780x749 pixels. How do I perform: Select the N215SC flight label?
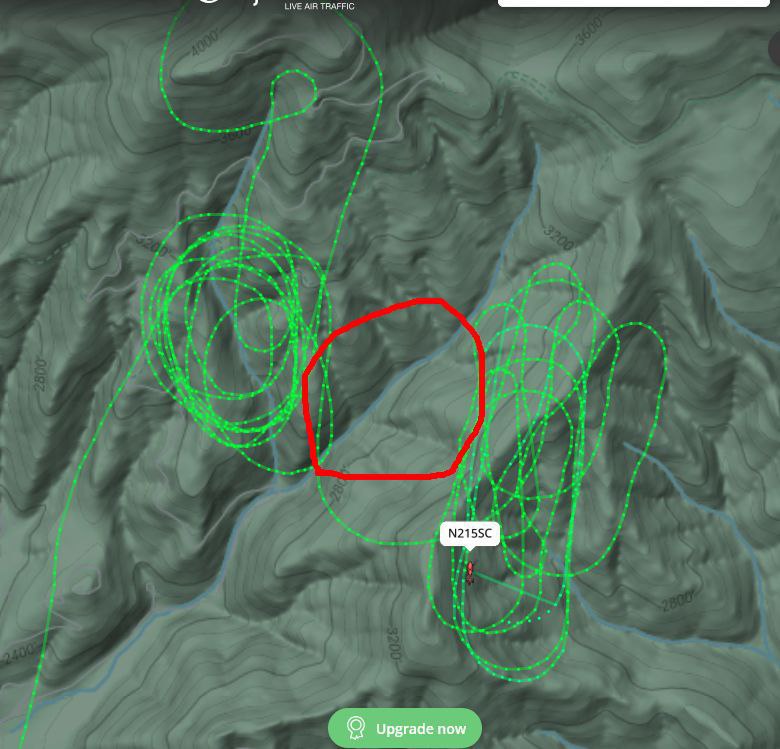(469, 533)
